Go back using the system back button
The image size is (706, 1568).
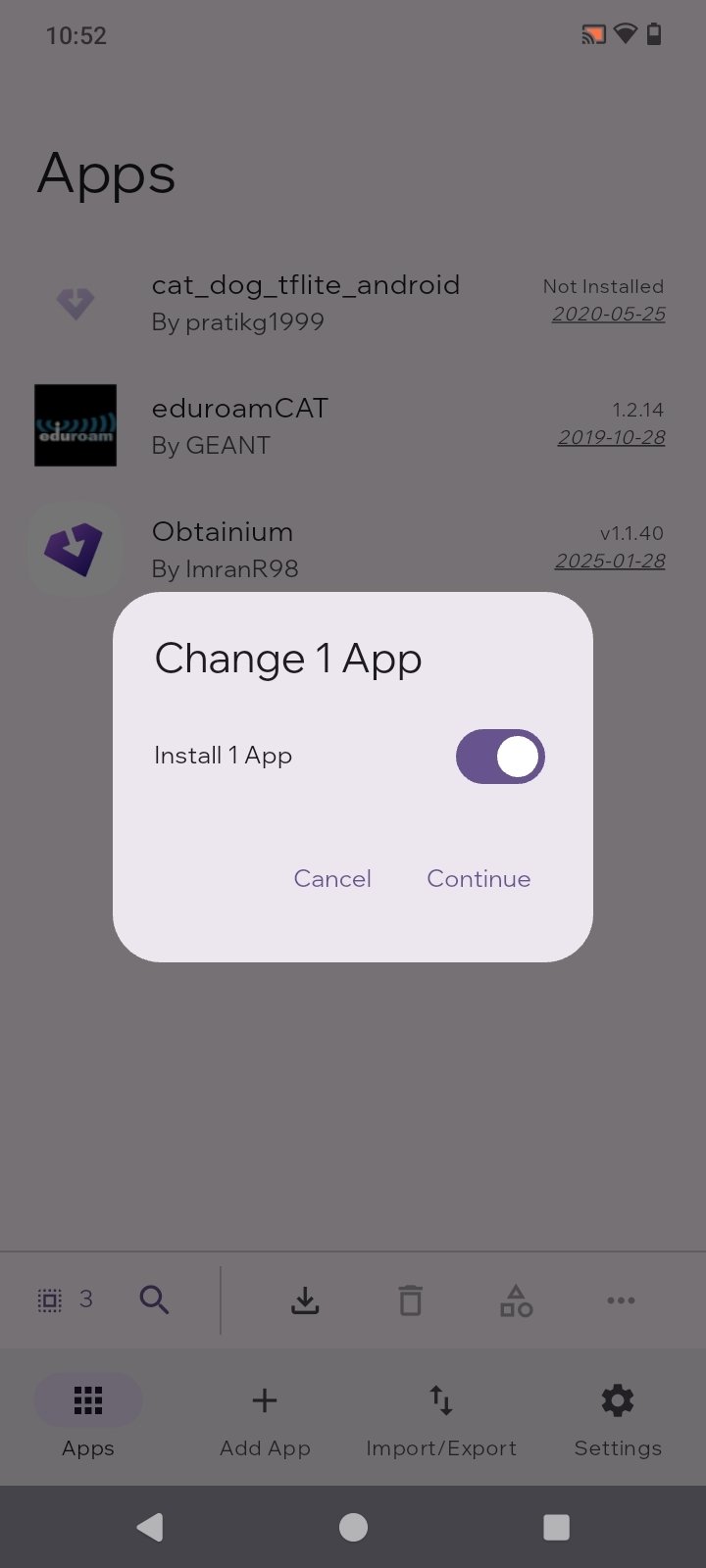point(150,1526)
